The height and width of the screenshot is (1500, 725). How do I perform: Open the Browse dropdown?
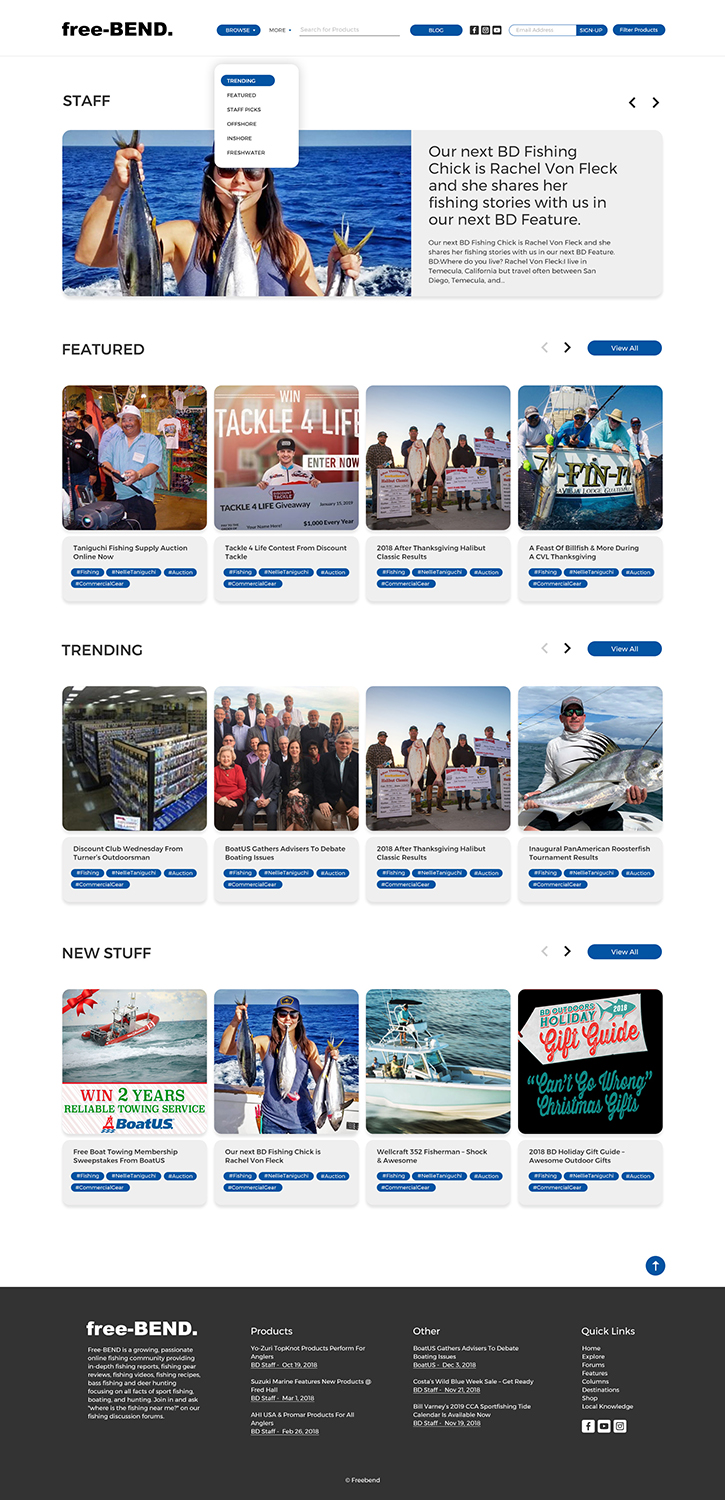point(238,30)
